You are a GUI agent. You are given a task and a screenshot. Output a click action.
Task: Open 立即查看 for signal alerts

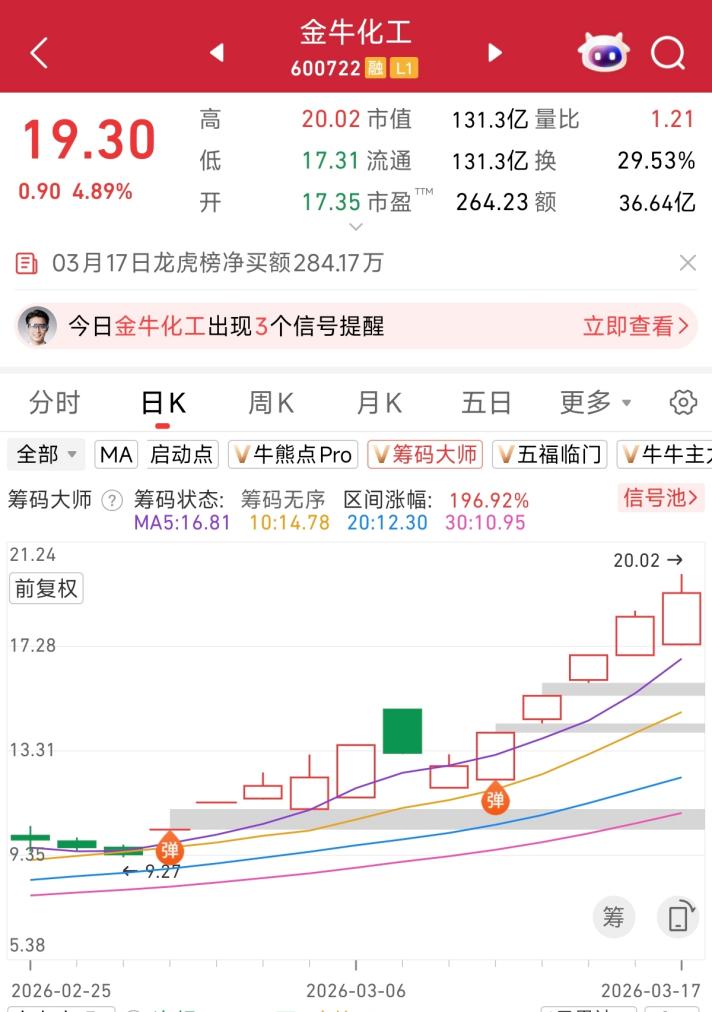pos(636,326)
